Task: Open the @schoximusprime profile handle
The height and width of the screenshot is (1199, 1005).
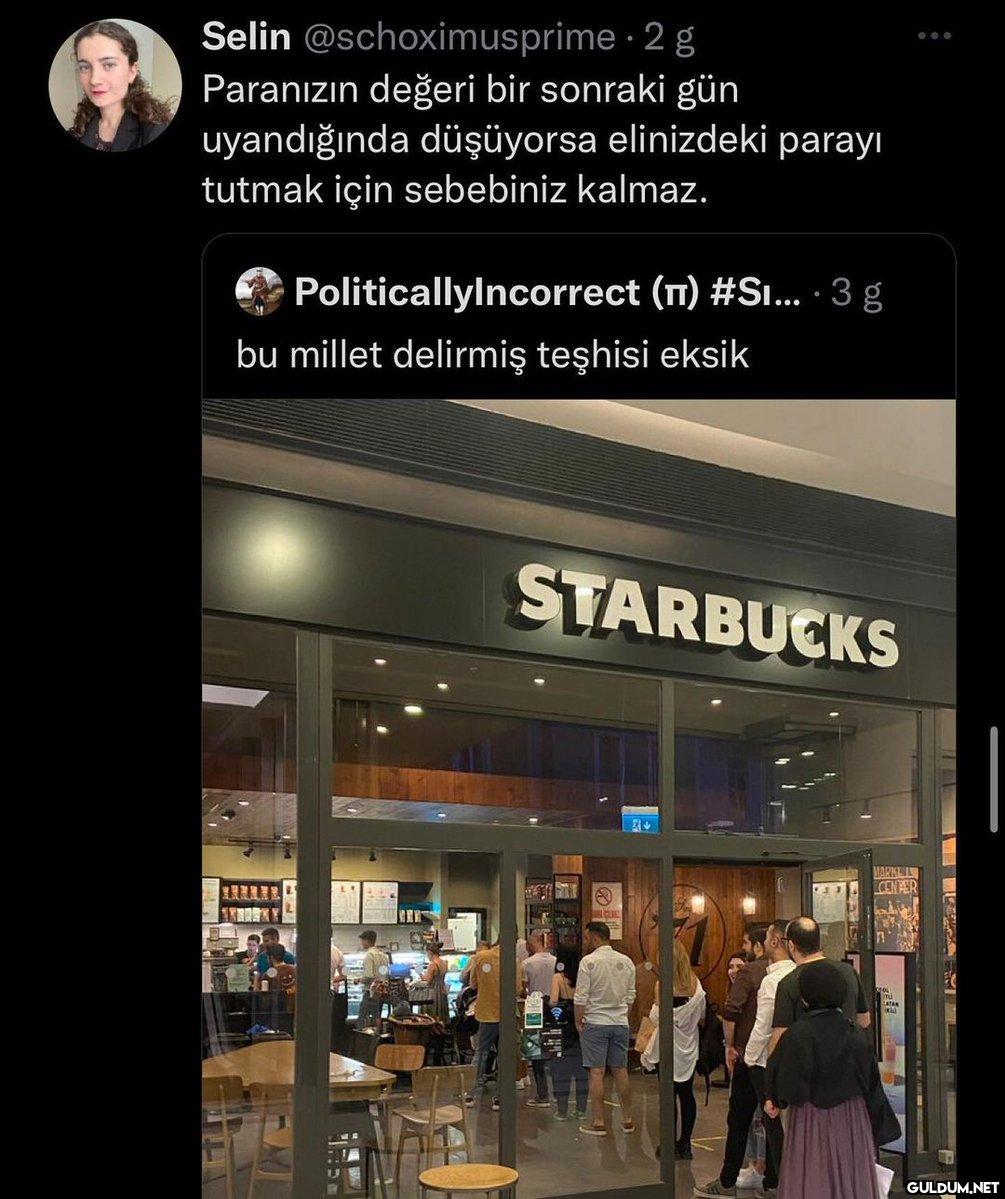Action: 458,37
